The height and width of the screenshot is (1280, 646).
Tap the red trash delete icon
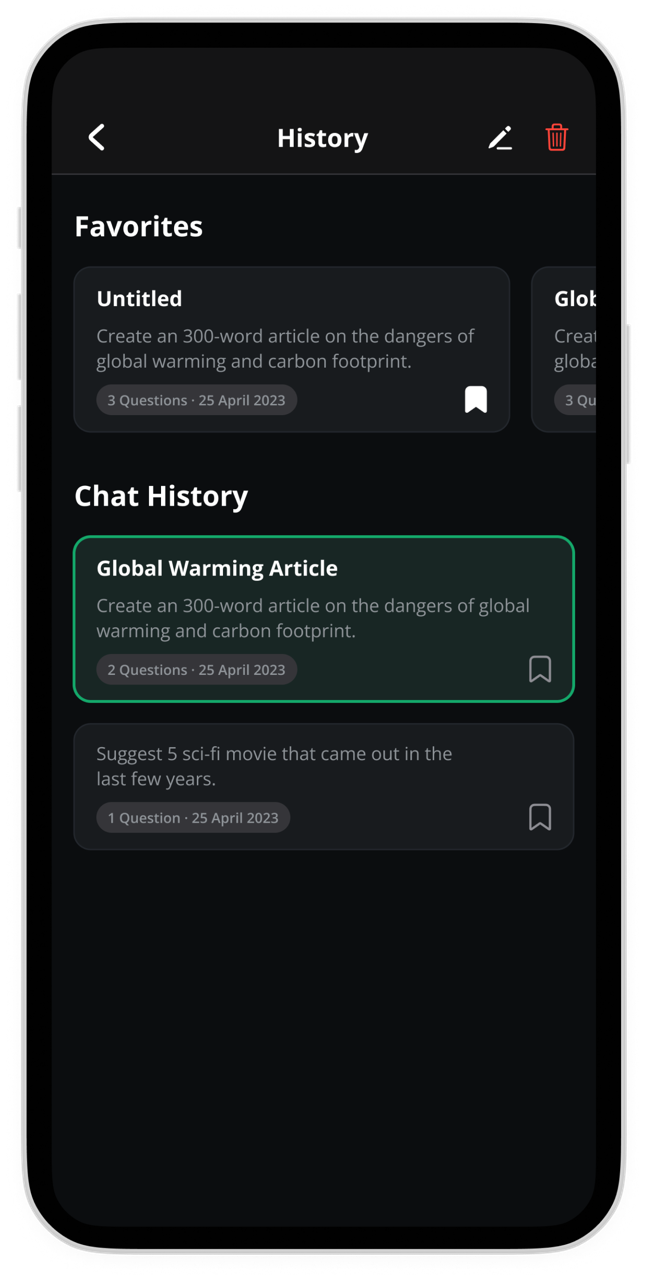click(x=557, y=138)
